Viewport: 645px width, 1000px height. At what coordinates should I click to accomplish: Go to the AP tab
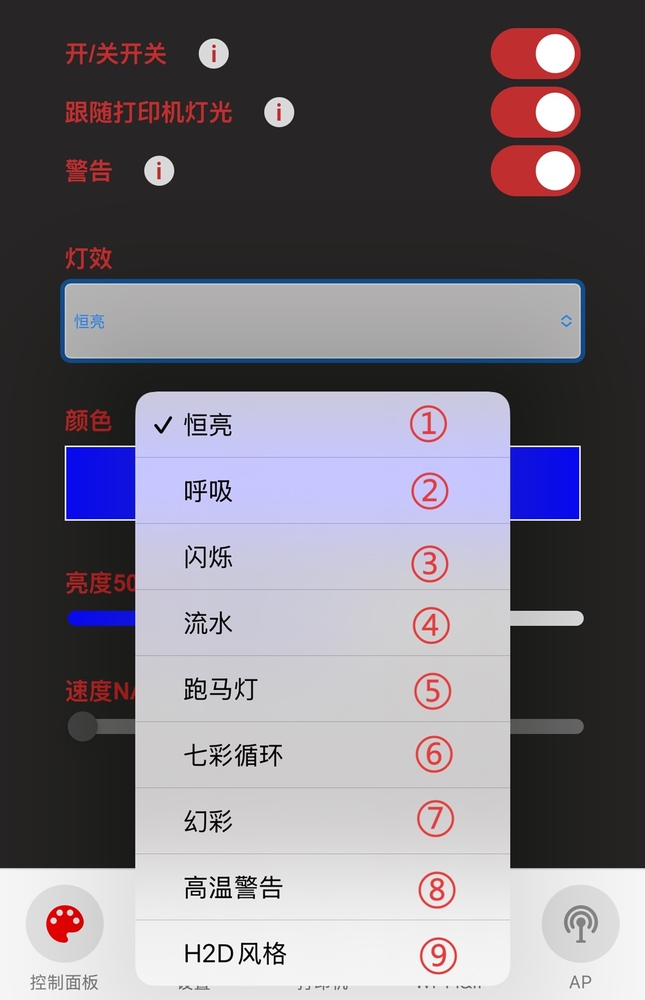pos(580,936)
